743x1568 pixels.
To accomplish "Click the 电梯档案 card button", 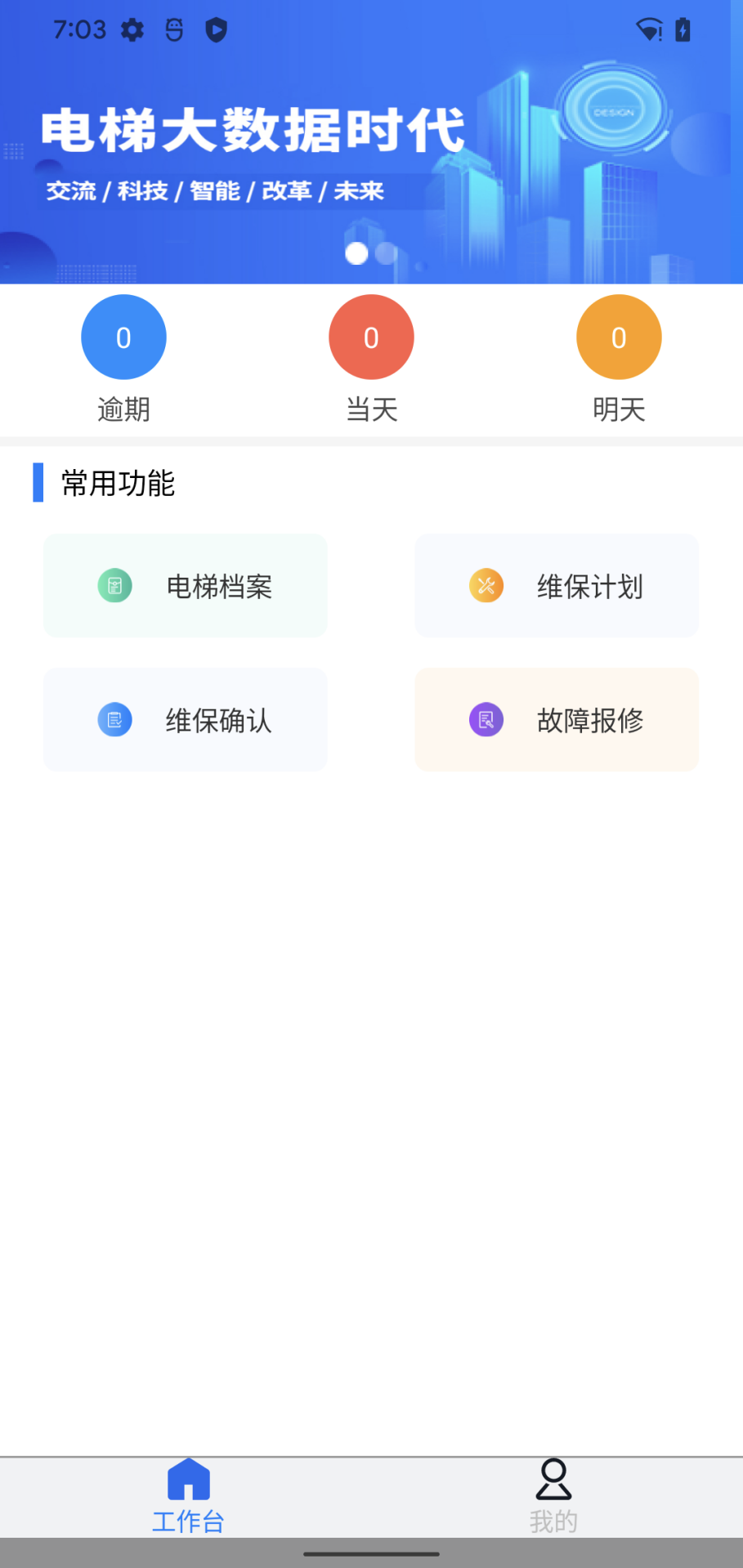I will (x=185, y=586).
